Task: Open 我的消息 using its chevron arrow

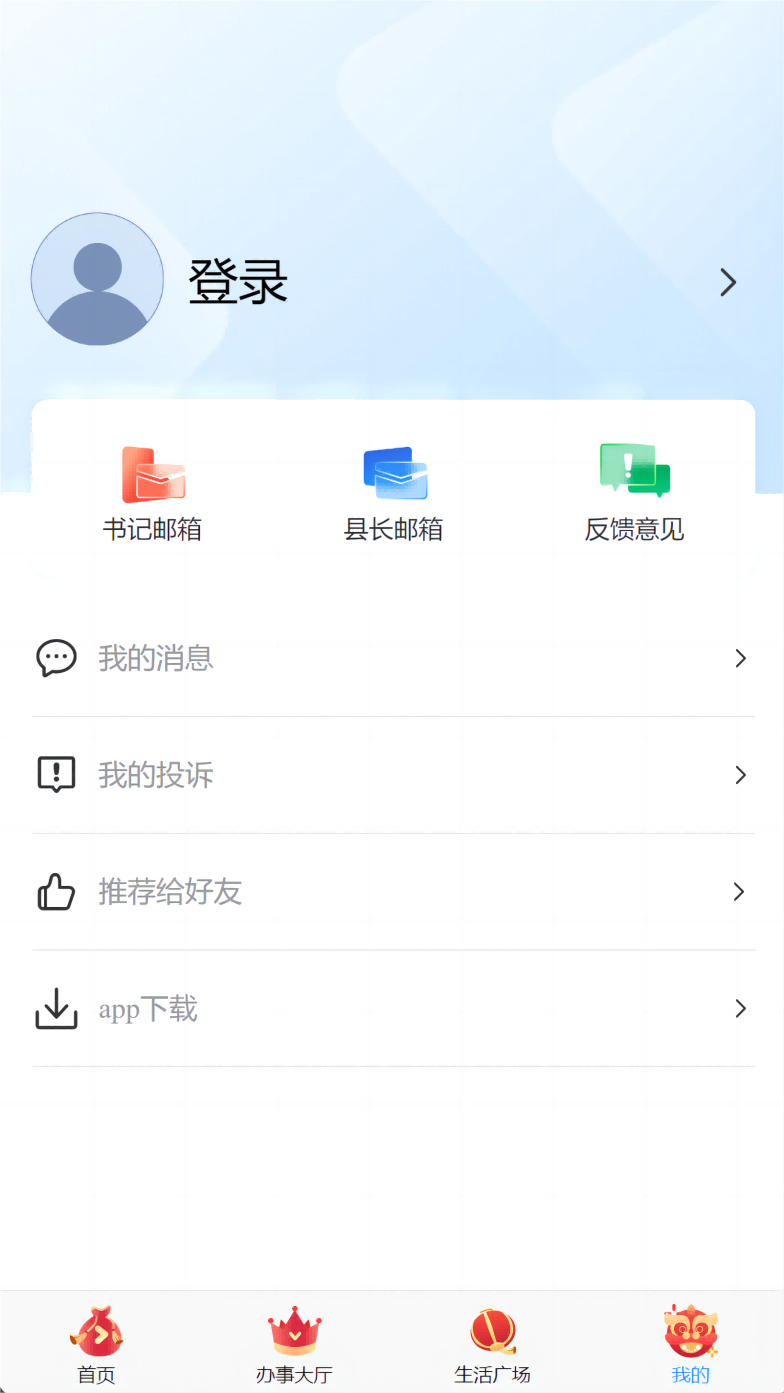Action: (x=741, y=658)
